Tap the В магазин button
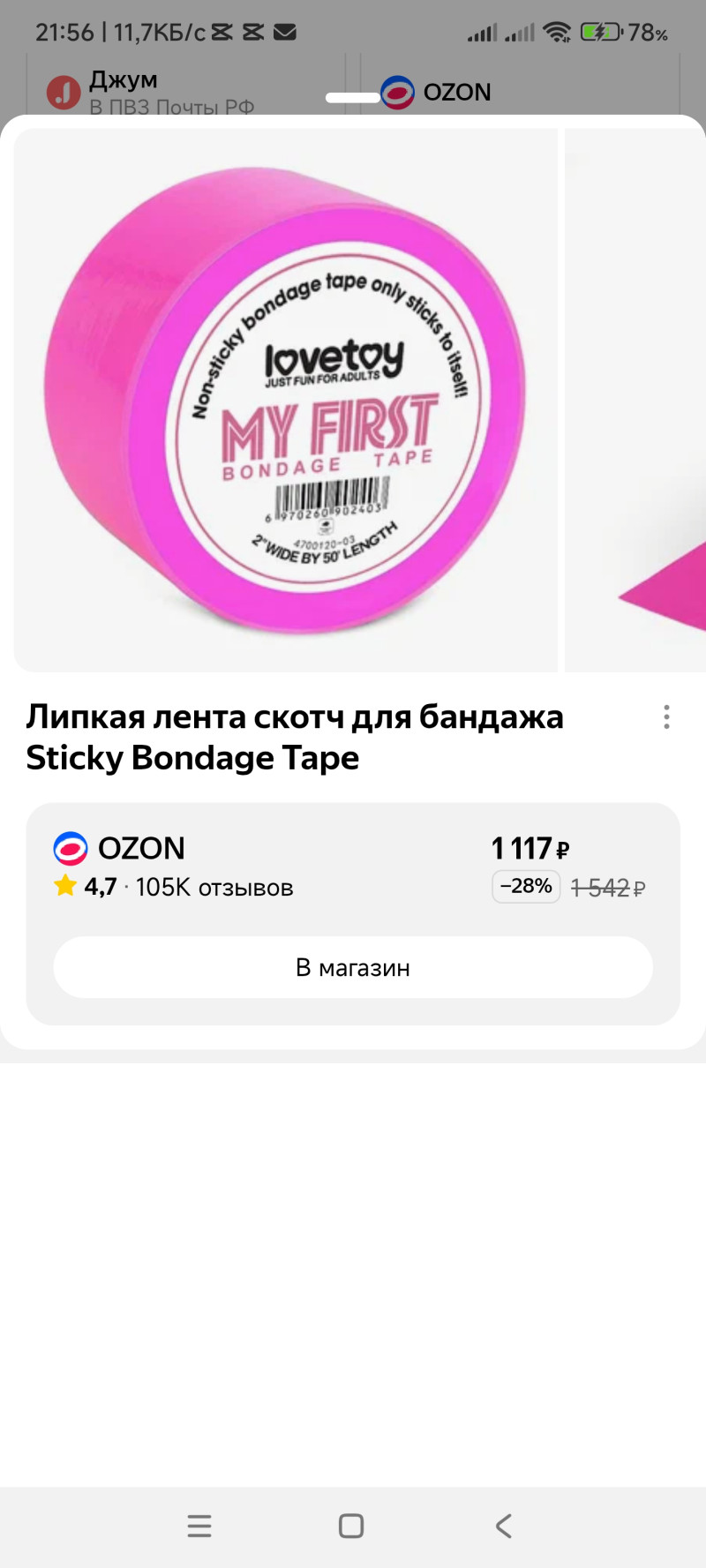Screen dimensions: 706x1568 353,967
